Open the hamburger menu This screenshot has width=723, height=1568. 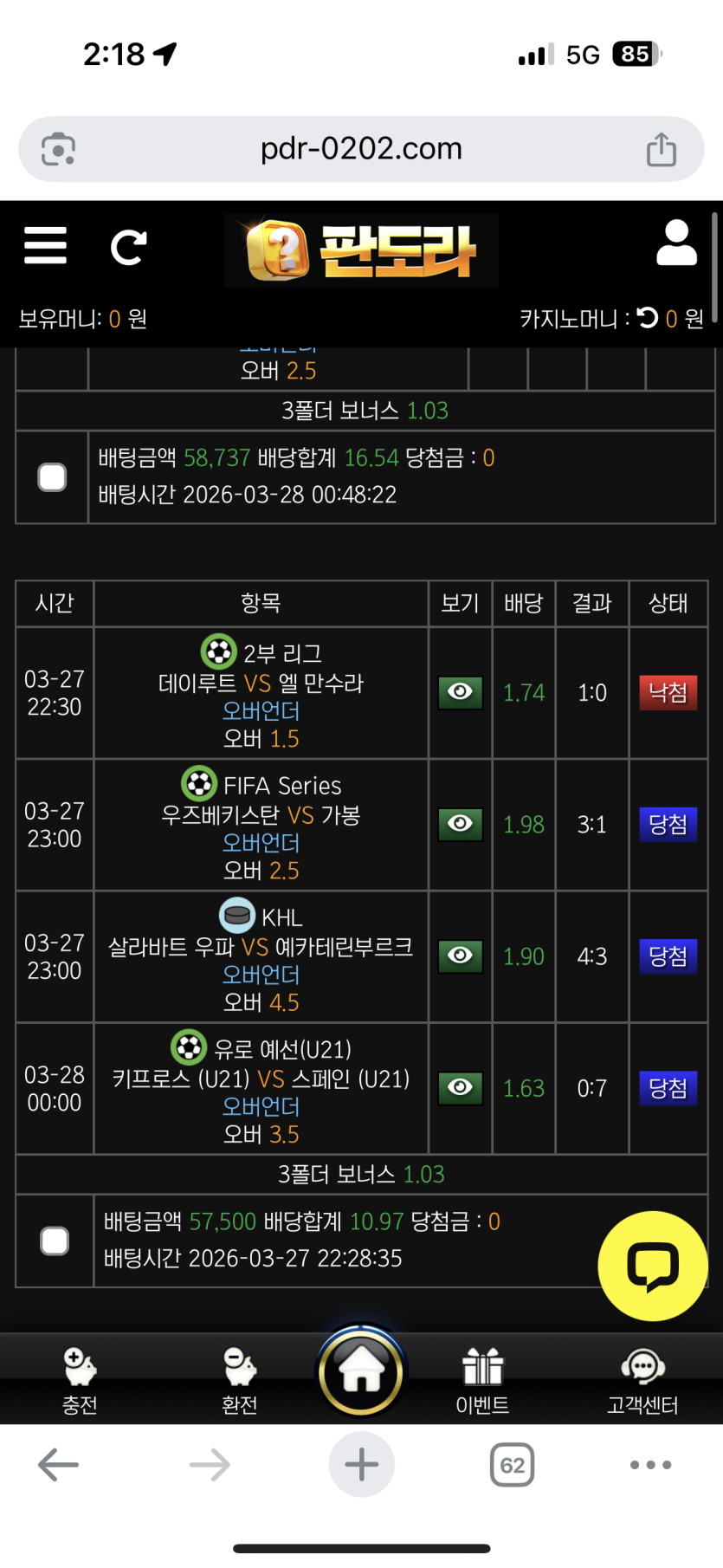pyautogui.click(x=45, y=245)
